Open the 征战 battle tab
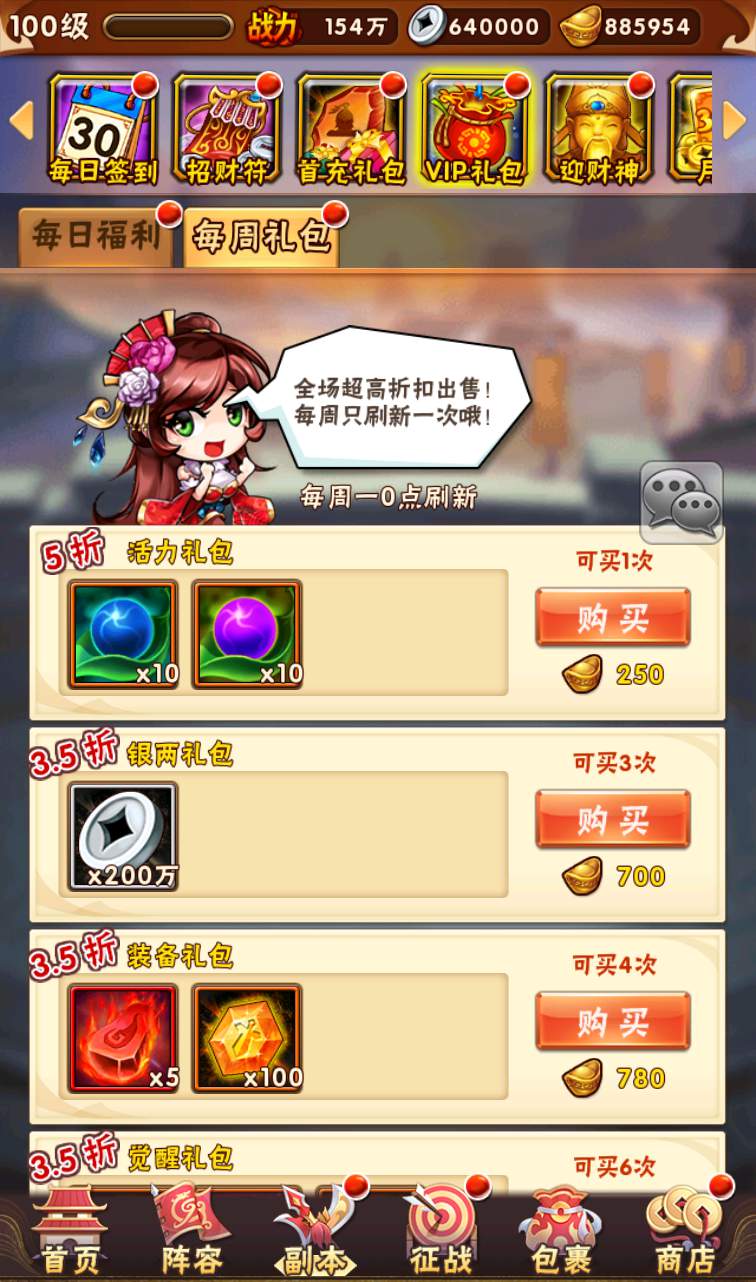This screenshot has height=1282, width=756. [440, 1235]
